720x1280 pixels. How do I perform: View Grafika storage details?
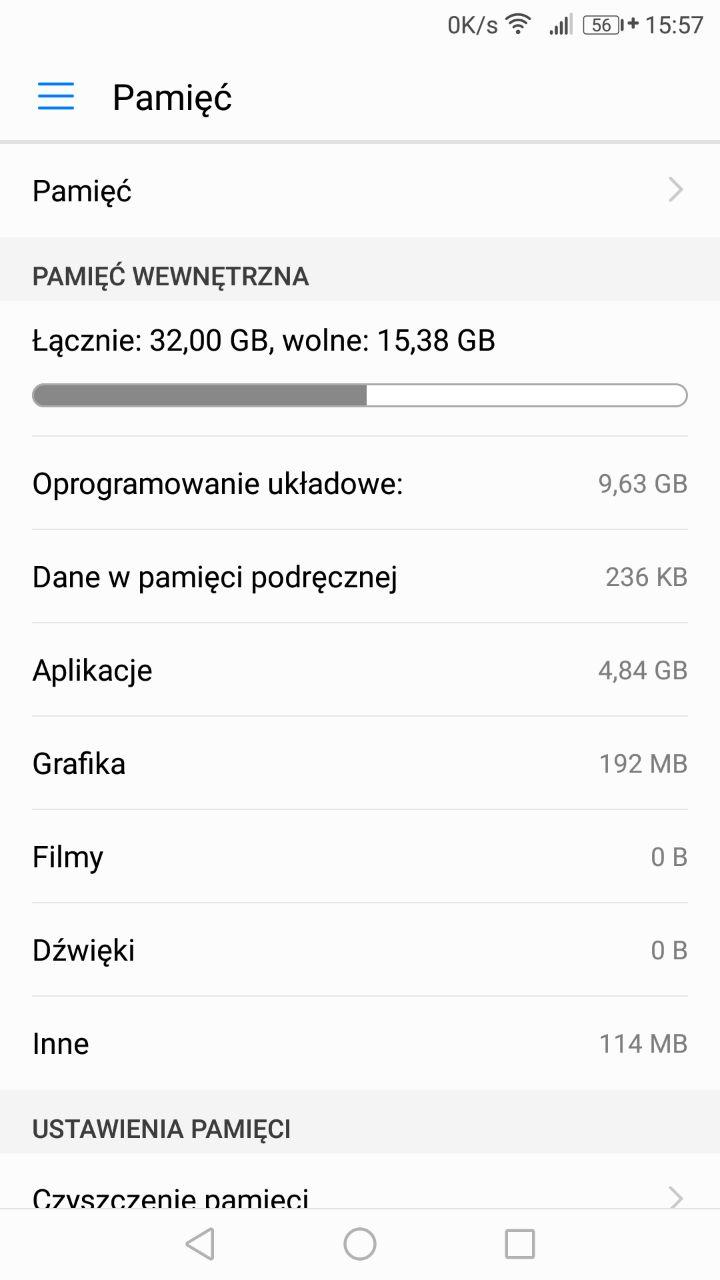click(360, 763)
